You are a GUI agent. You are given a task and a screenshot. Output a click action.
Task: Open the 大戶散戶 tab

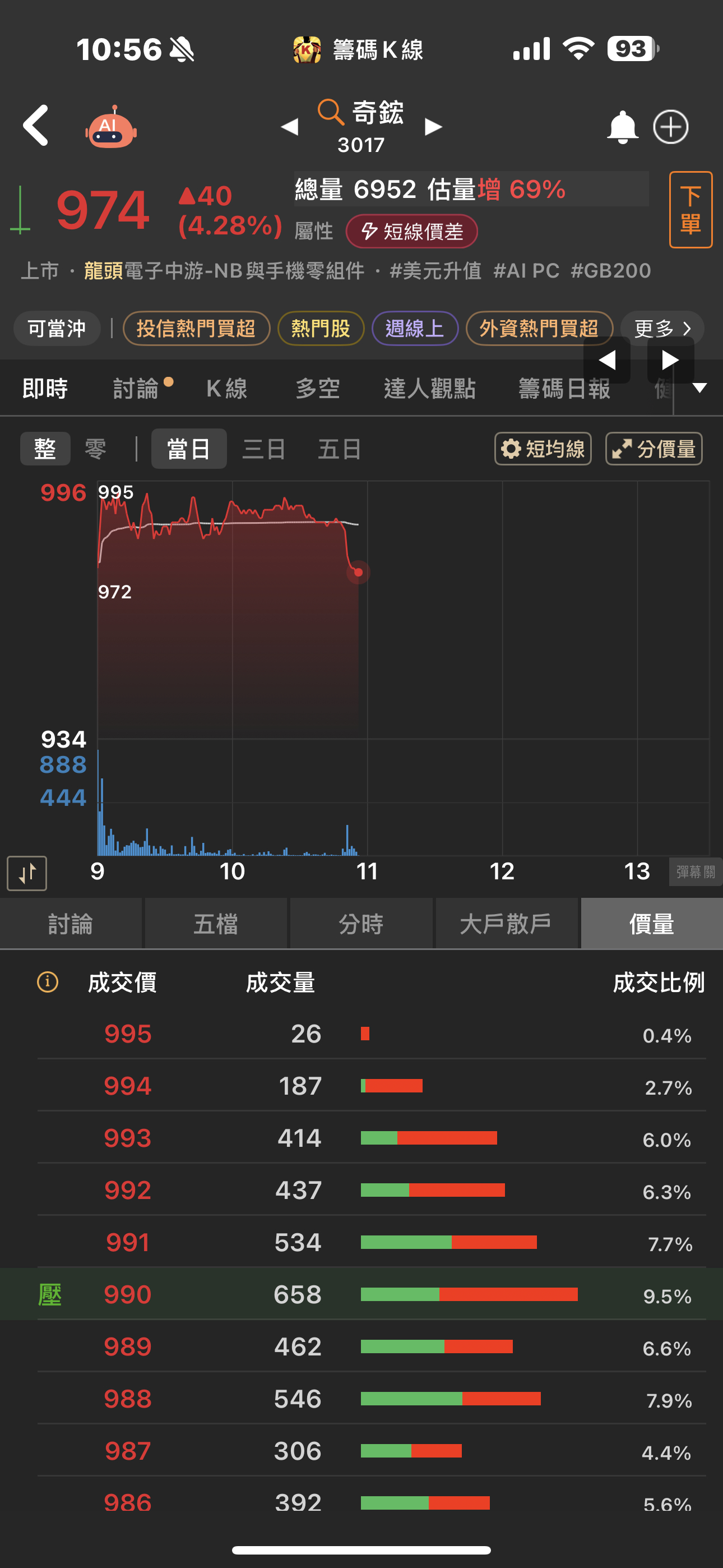click(x=506, y=924)
